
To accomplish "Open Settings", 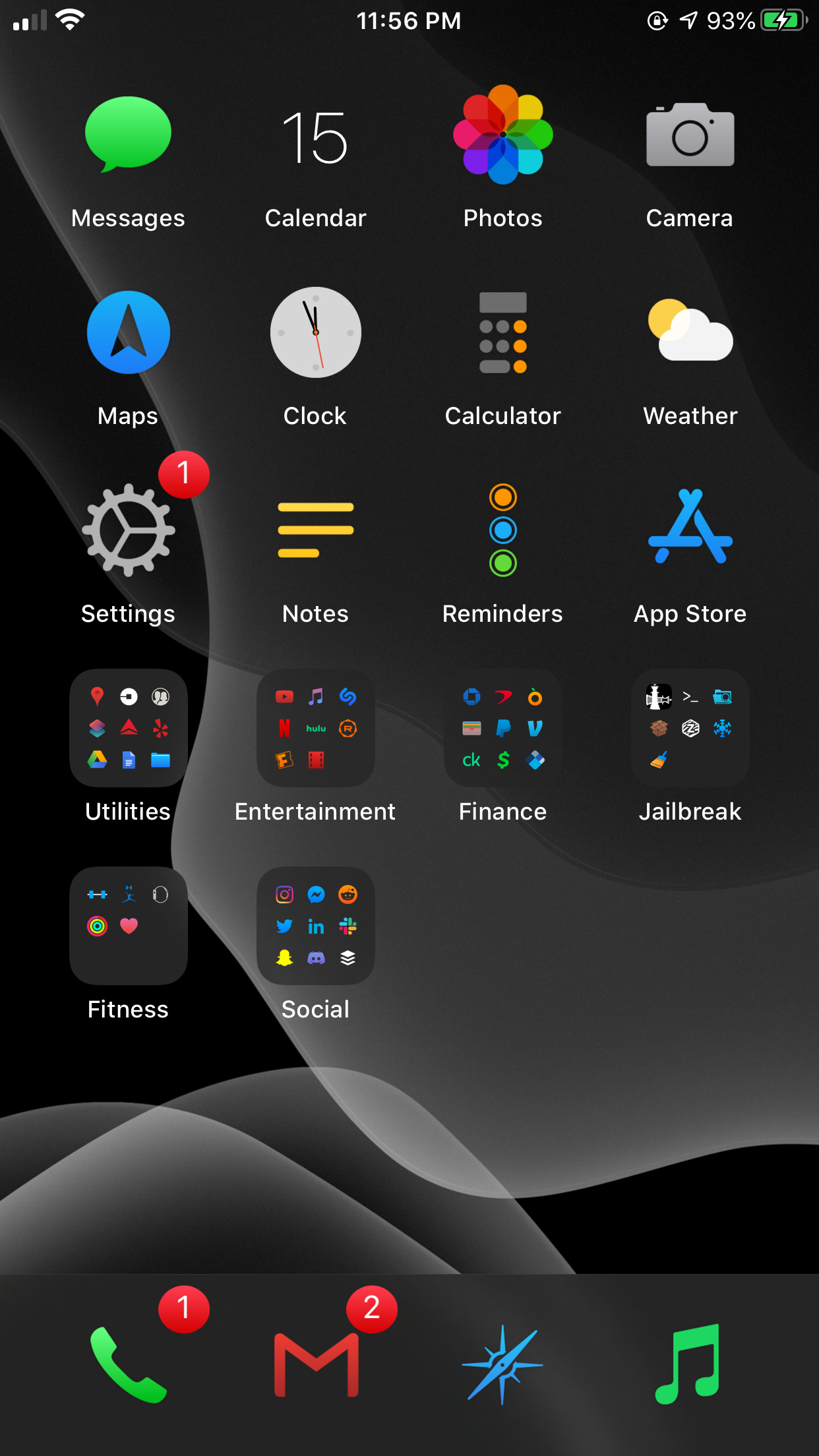I will point(129,530).
